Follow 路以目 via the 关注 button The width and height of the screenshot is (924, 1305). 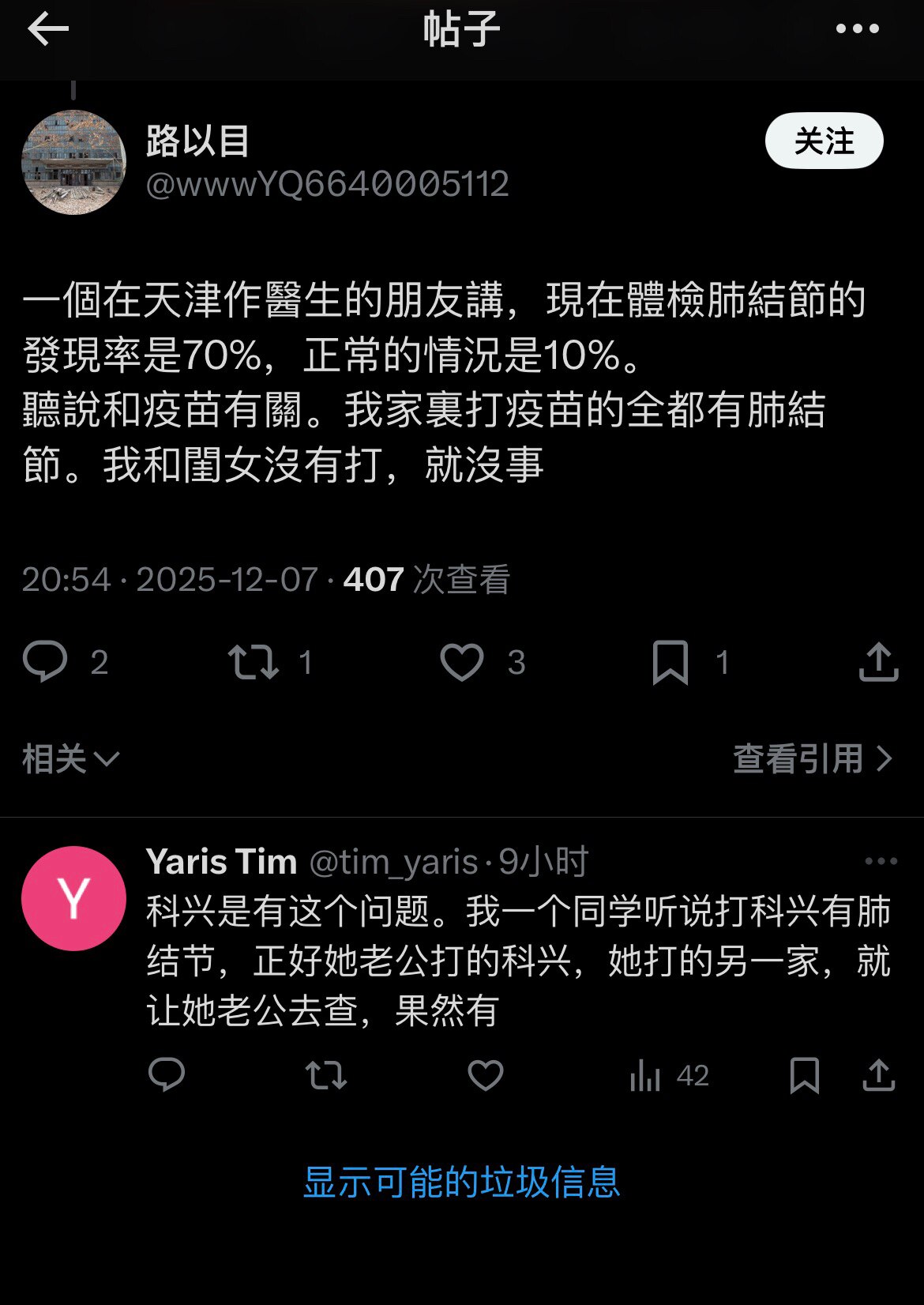click(x=824, y=141)
